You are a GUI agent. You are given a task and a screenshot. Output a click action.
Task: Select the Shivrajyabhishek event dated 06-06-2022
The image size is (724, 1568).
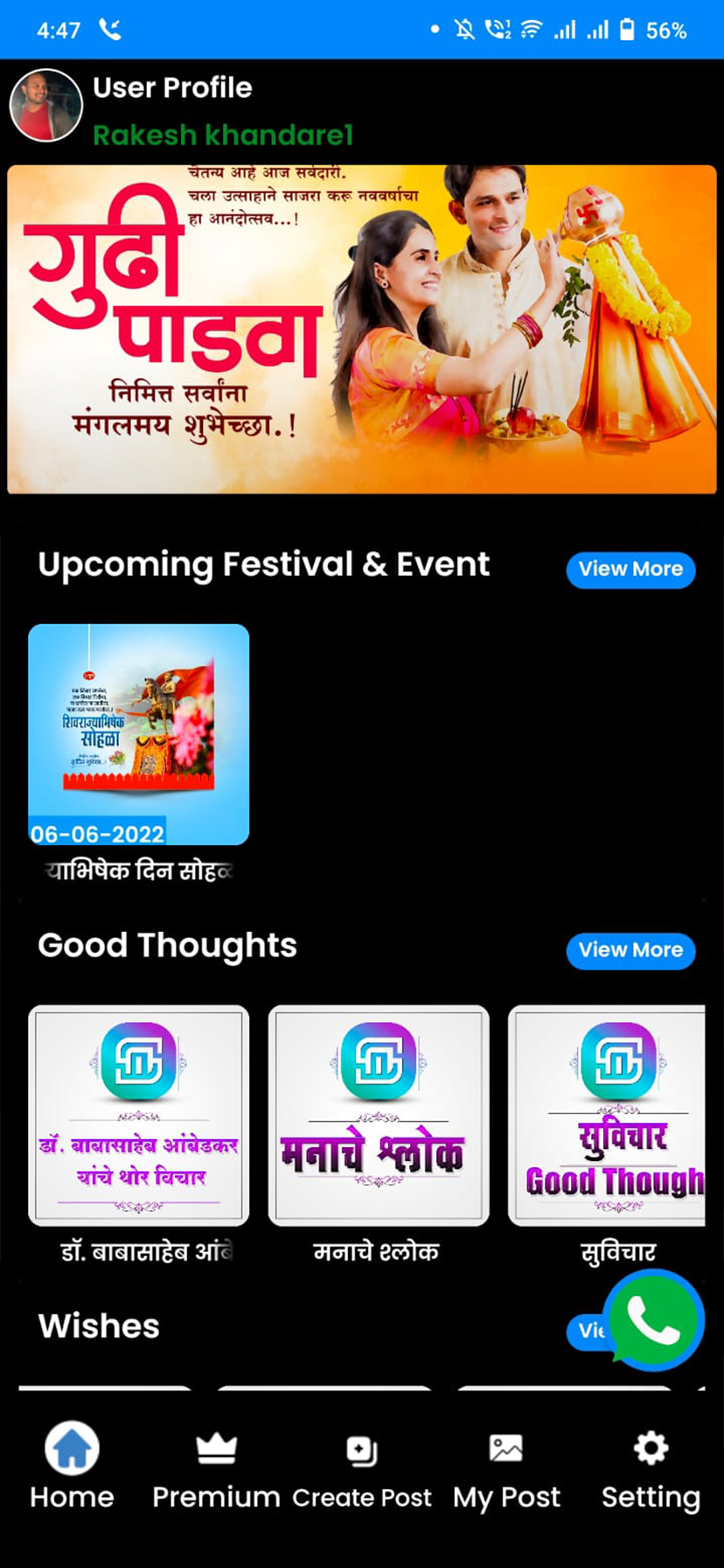coord(138,735)
